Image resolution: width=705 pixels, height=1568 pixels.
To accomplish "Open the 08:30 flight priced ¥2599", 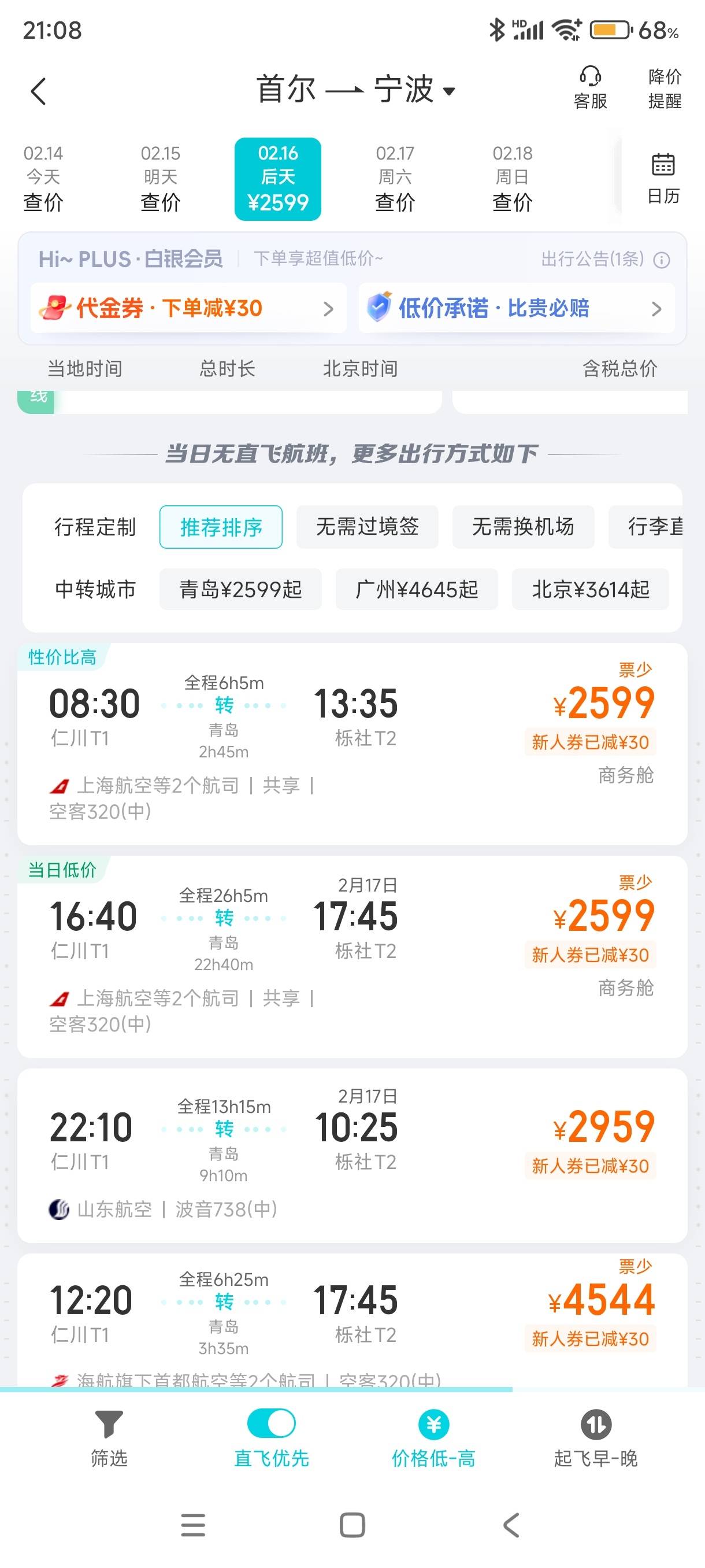I will pyautogui.click(x=352, y=744).
